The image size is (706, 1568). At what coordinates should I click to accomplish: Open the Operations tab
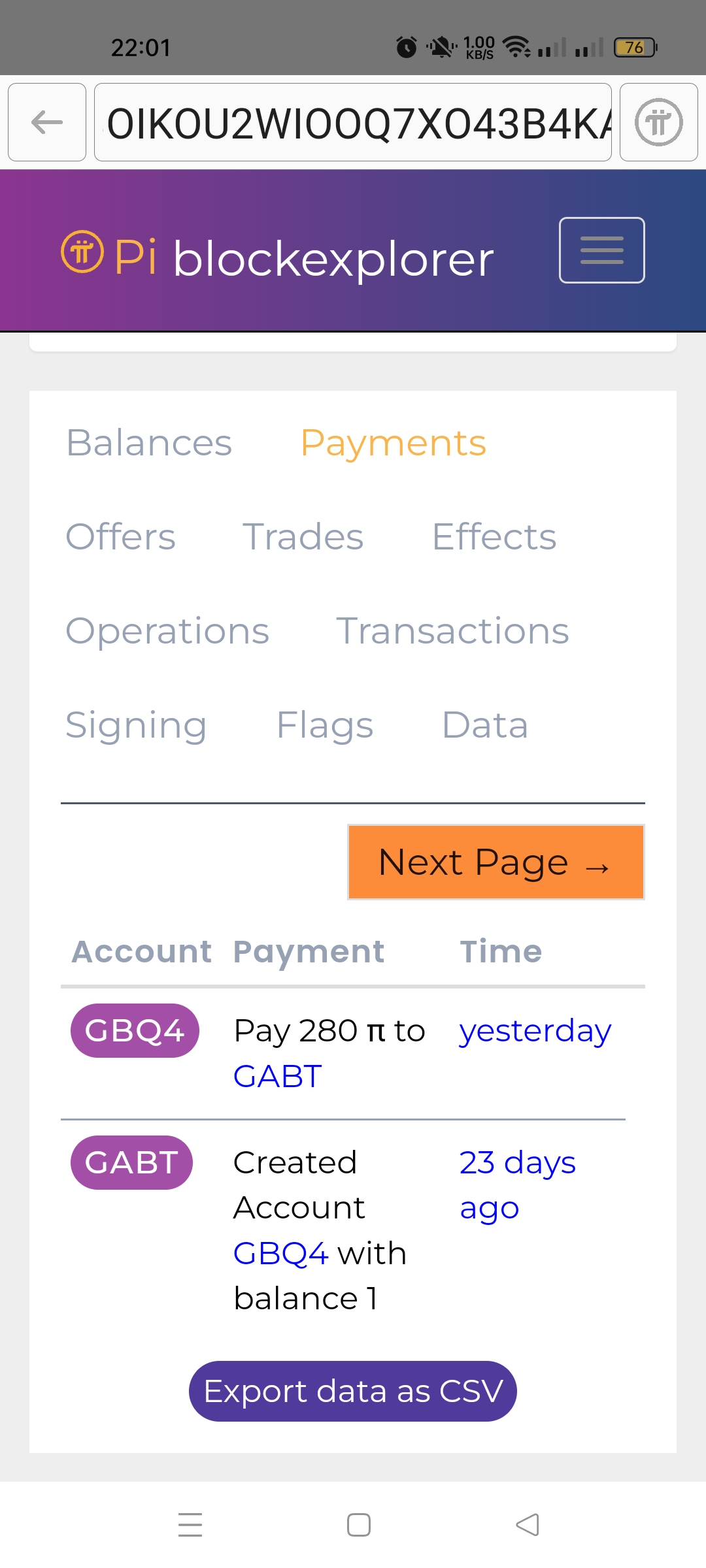[167, 631]
